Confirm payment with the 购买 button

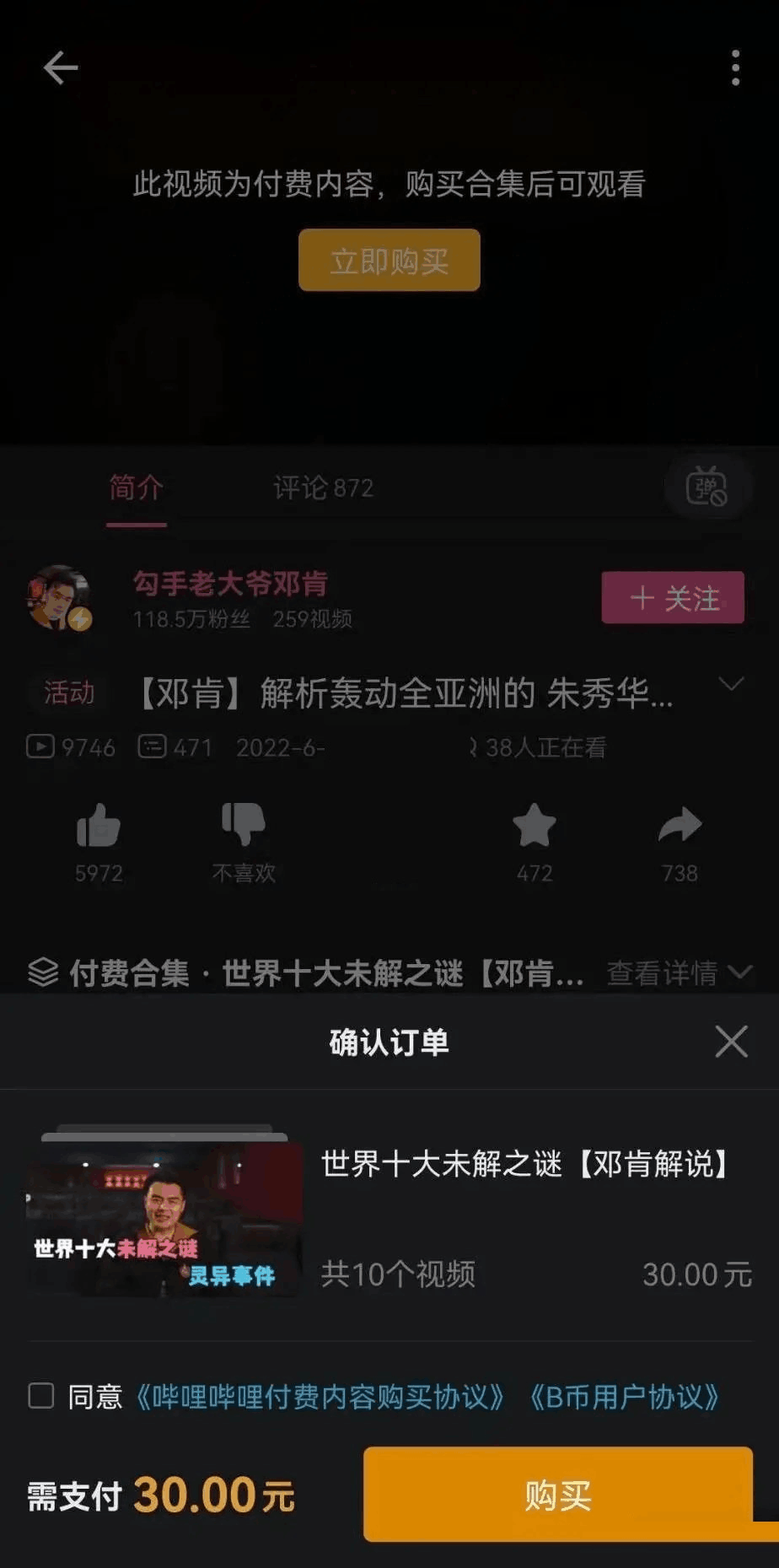coord(558,1495)
